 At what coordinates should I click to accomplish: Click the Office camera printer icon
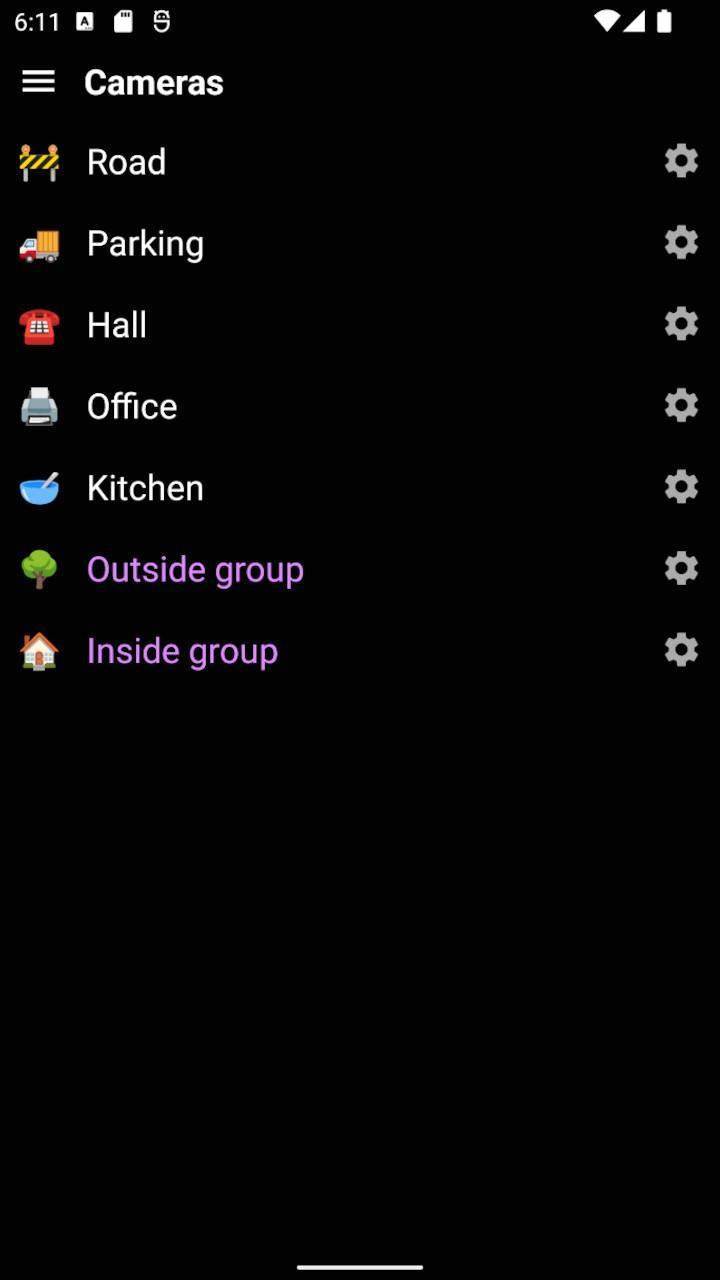(38, 405)
